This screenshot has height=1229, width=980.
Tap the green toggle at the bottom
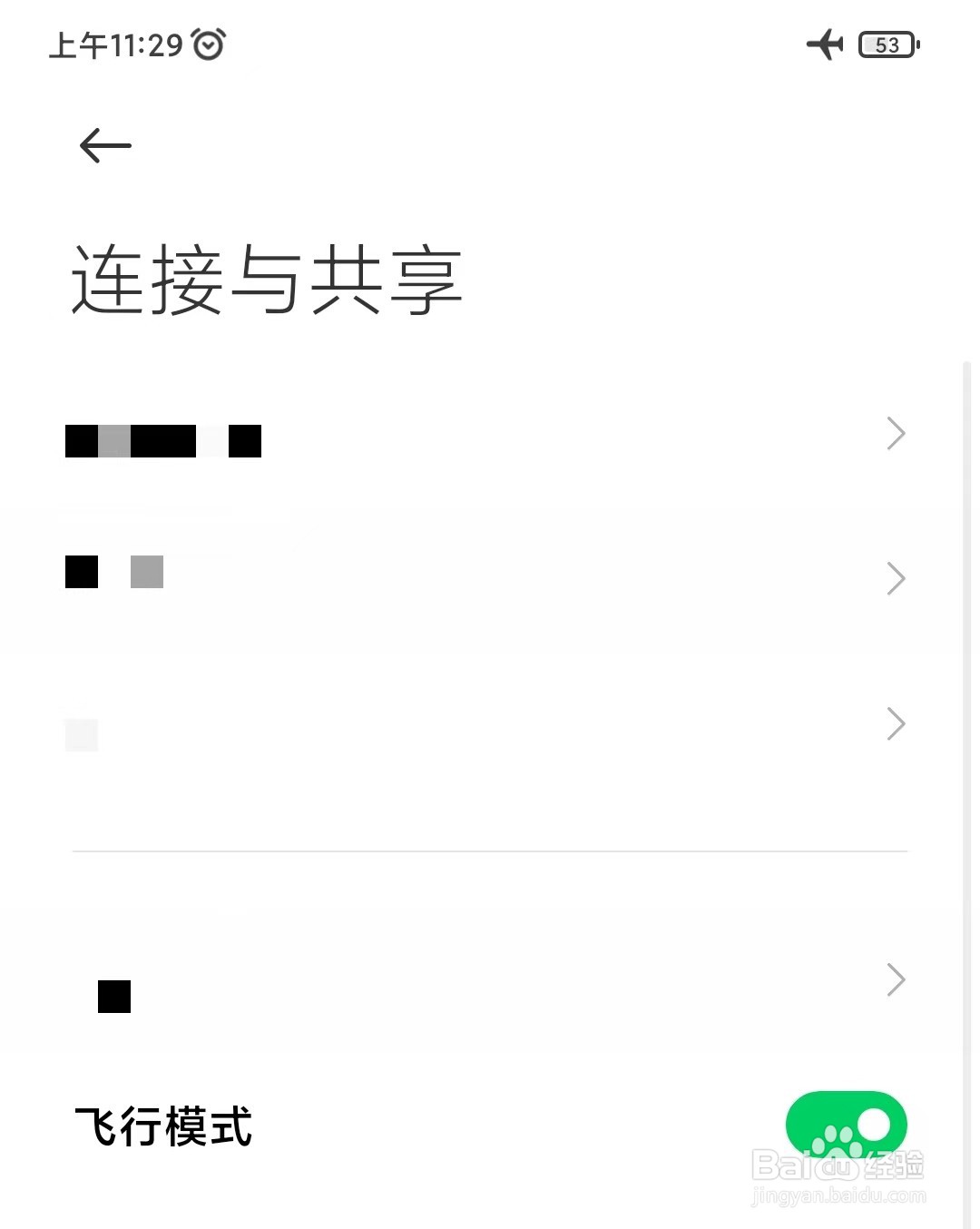pos(845,1125)
